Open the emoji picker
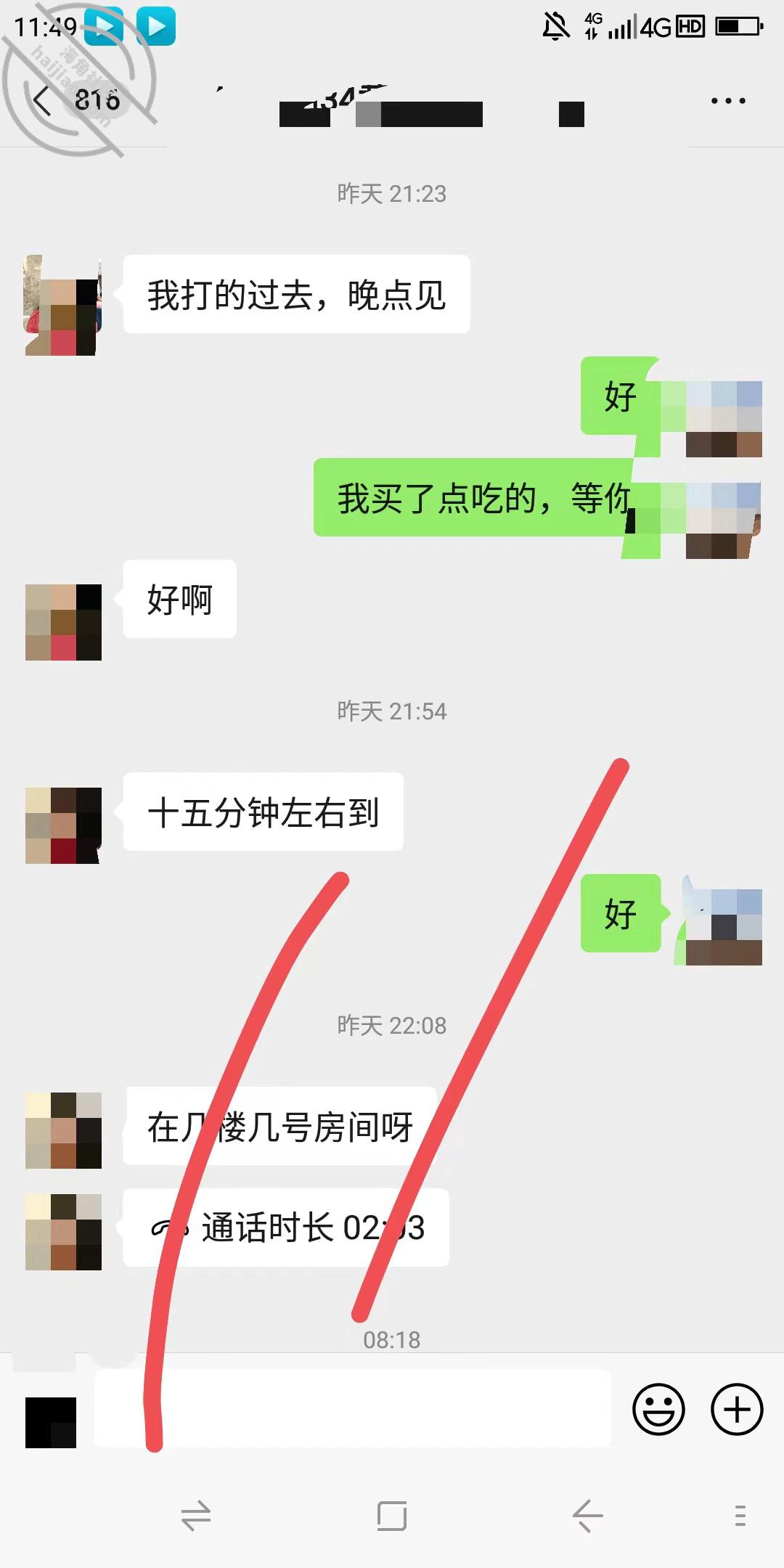Viewport: 784px width, 1568px height. pyautogui.click(x=658, y=1410)
